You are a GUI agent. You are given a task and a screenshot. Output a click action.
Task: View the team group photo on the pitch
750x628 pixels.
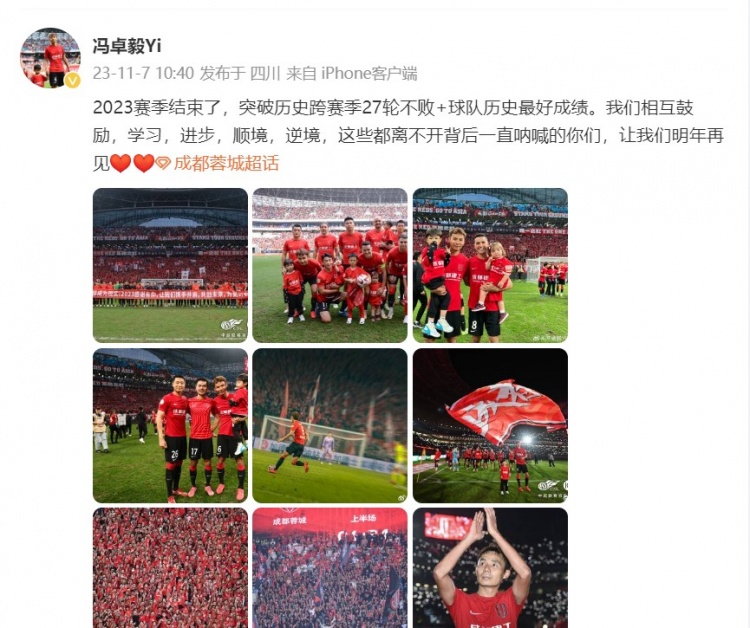(x=330, y=265)
